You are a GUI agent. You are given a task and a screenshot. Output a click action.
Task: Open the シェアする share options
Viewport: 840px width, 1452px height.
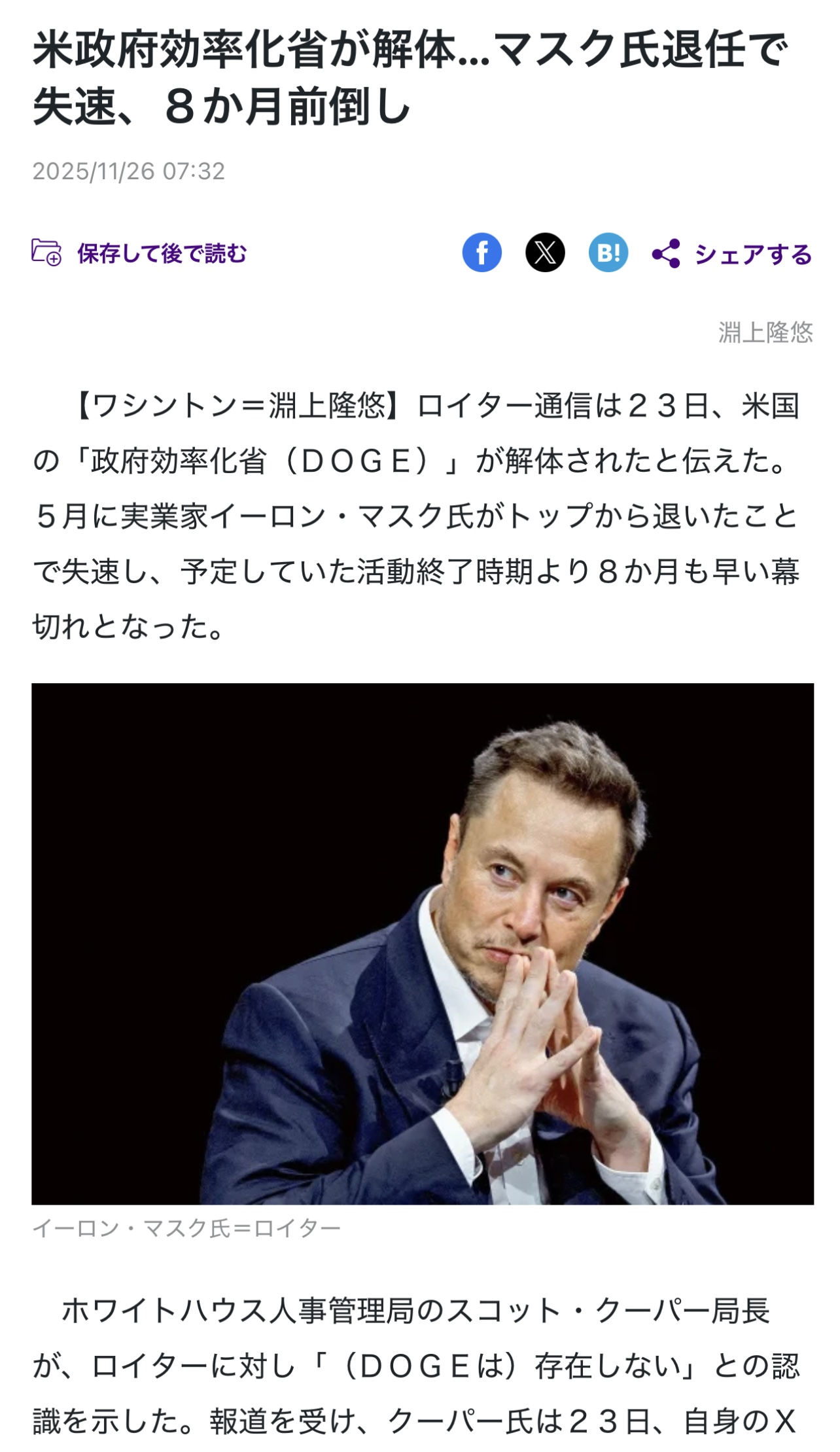[732, 254]
